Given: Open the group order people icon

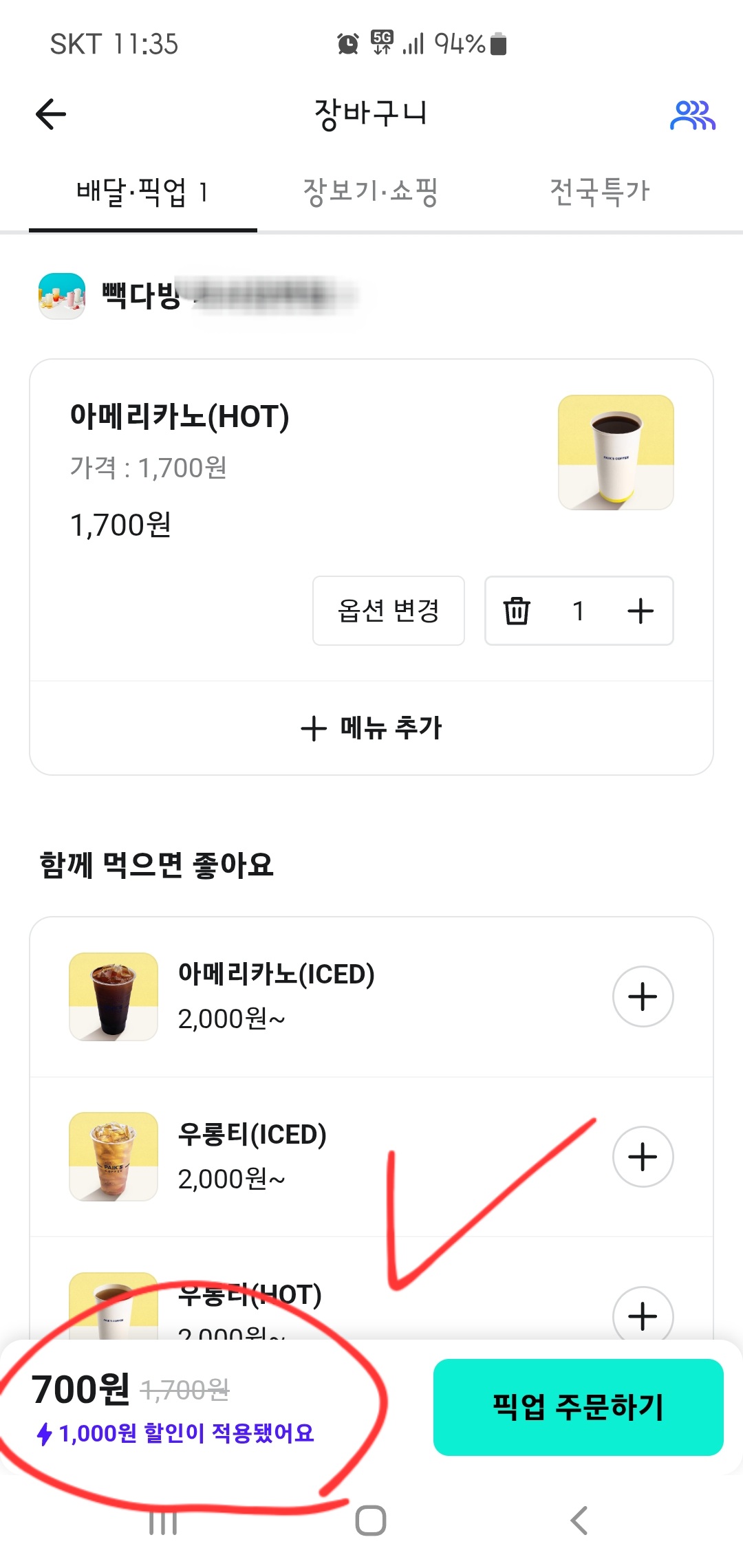Looking at the screenshot, I should point(692,115).
